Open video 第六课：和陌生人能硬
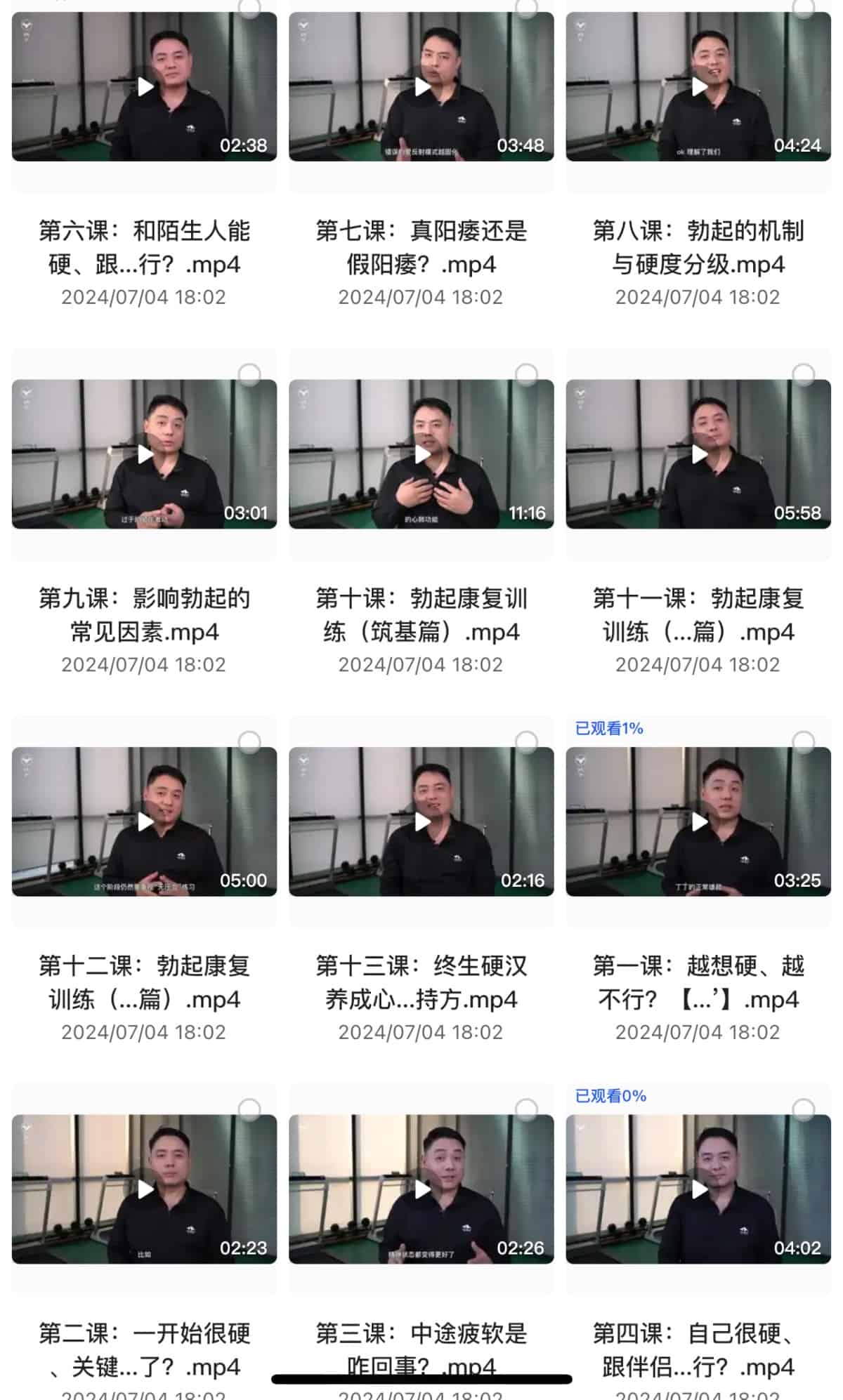The image size is (843, 1400). coord(144,86)
